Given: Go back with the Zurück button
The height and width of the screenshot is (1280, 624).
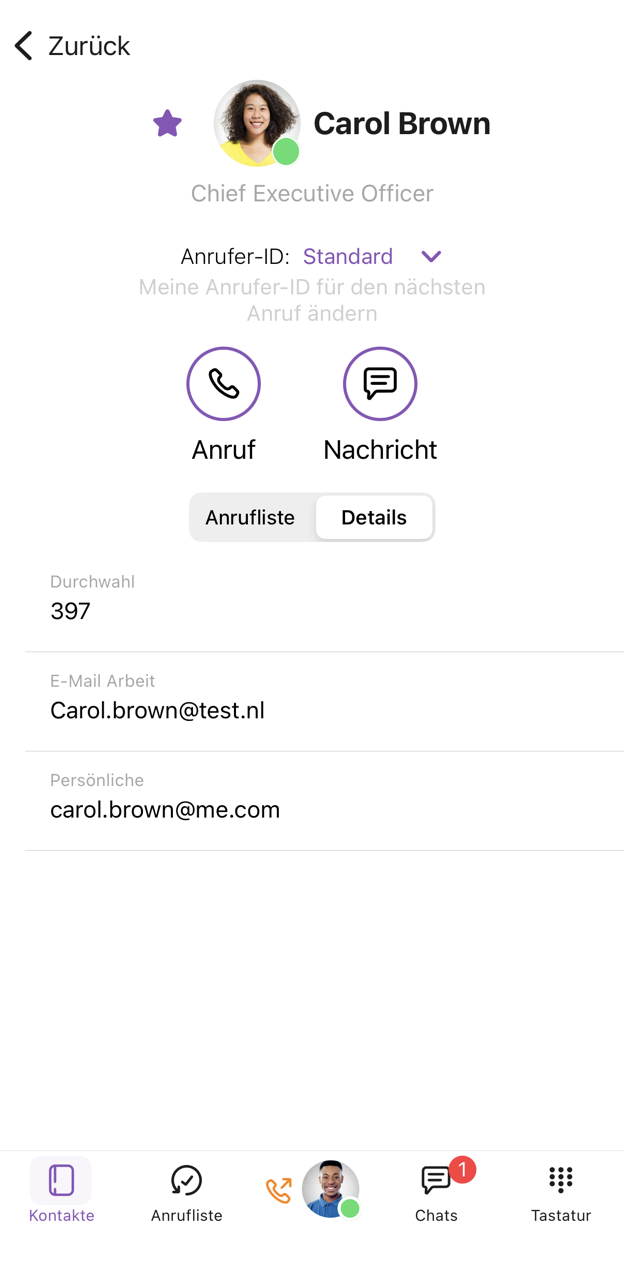Looking at the screenshot, I should (x=72, y=46).
